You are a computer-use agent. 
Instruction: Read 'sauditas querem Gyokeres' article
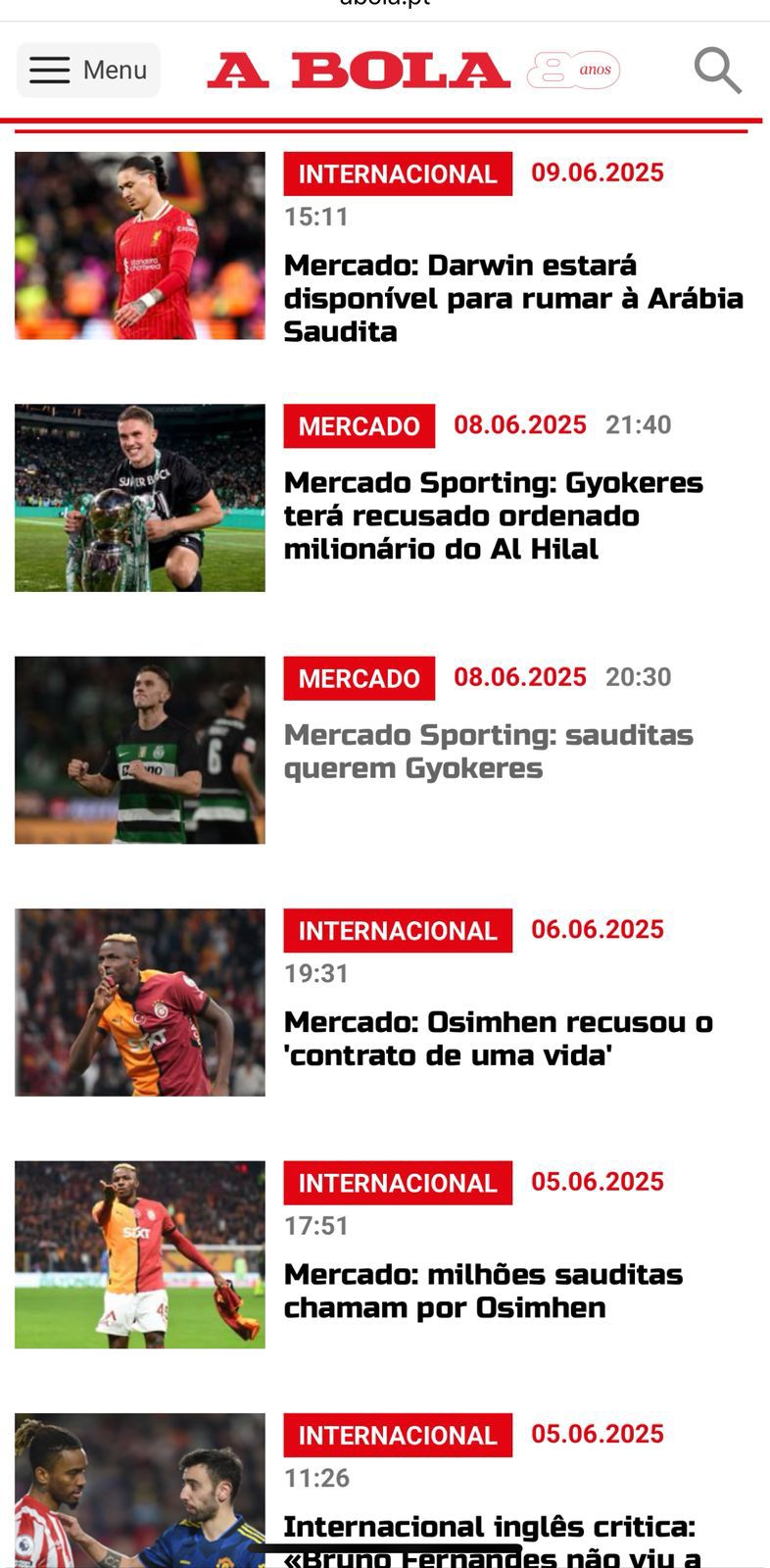click(x=488, y=751)
